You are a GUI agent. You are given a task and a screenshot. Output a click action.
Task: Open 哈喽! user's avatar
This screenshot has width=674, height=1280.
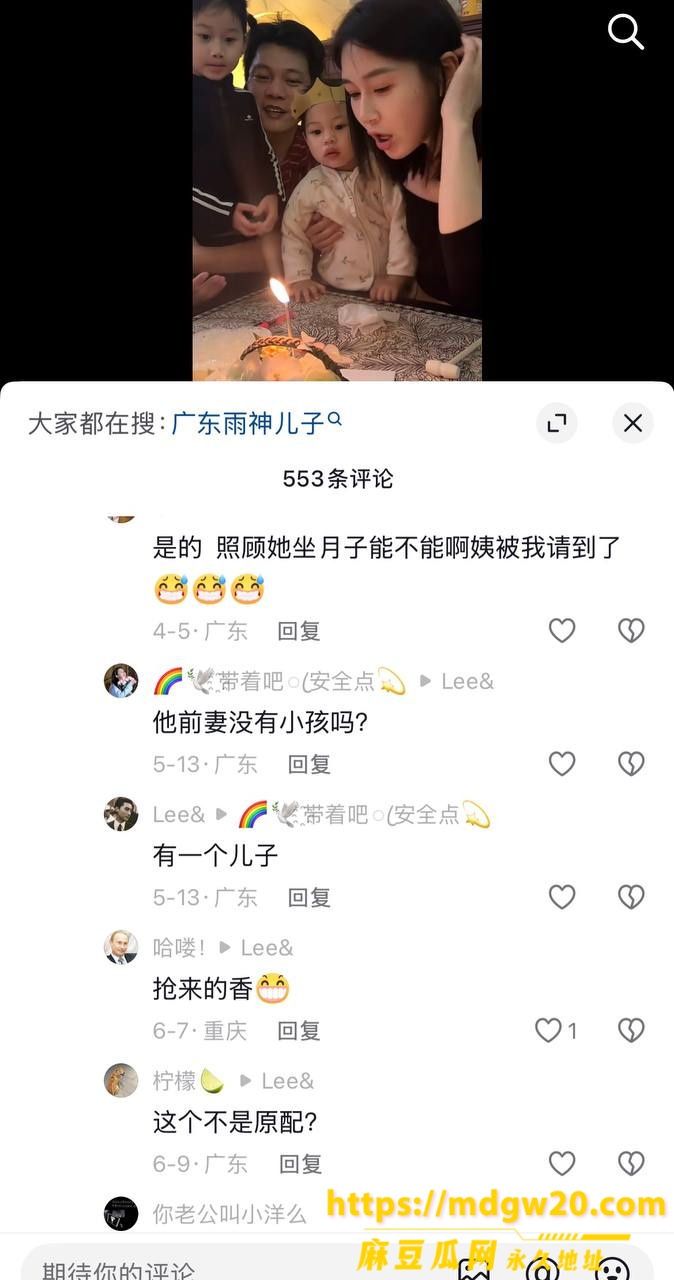121,947
